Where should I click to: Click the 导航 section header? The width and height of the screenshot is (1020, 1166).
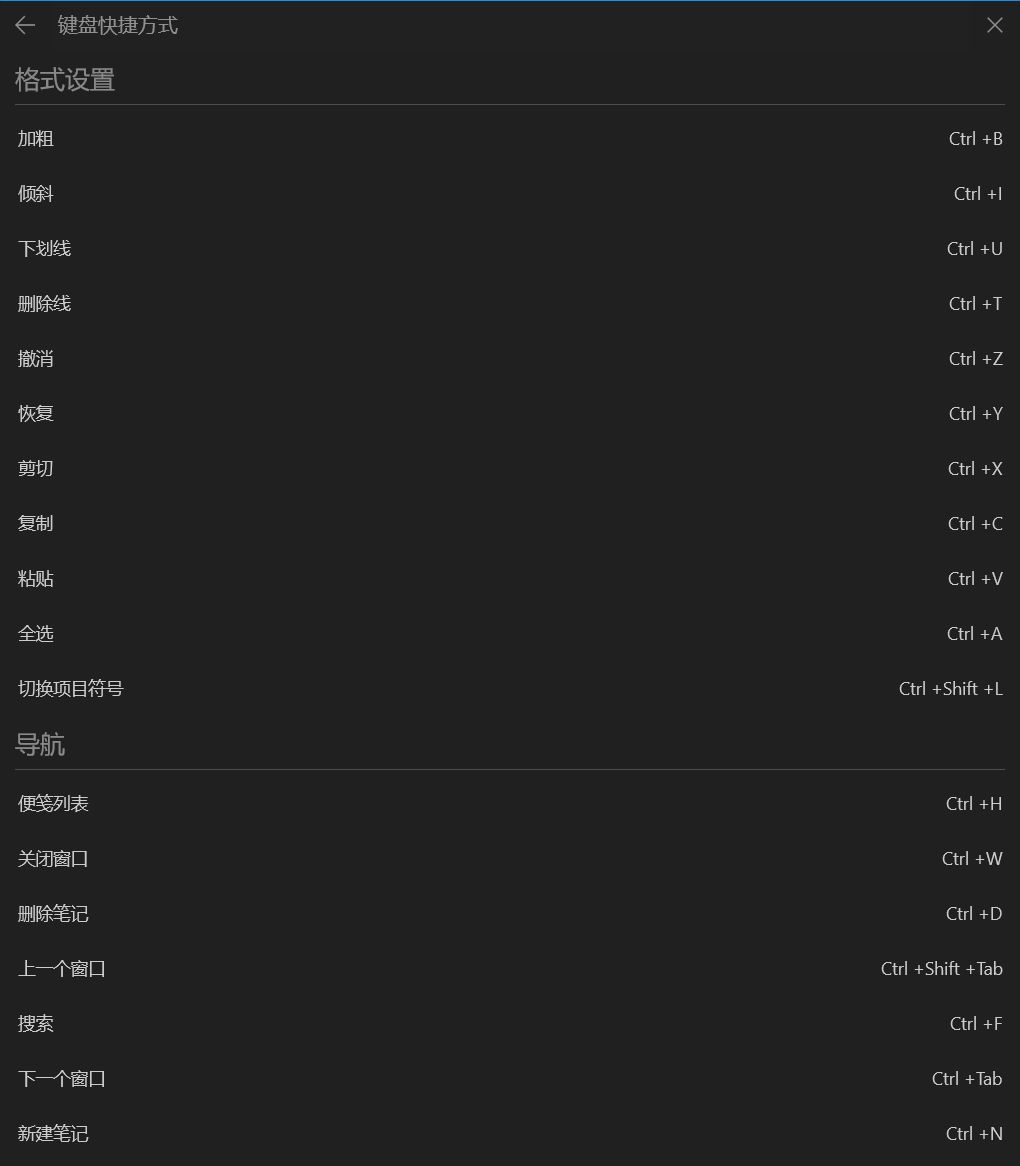pos(40,745)
